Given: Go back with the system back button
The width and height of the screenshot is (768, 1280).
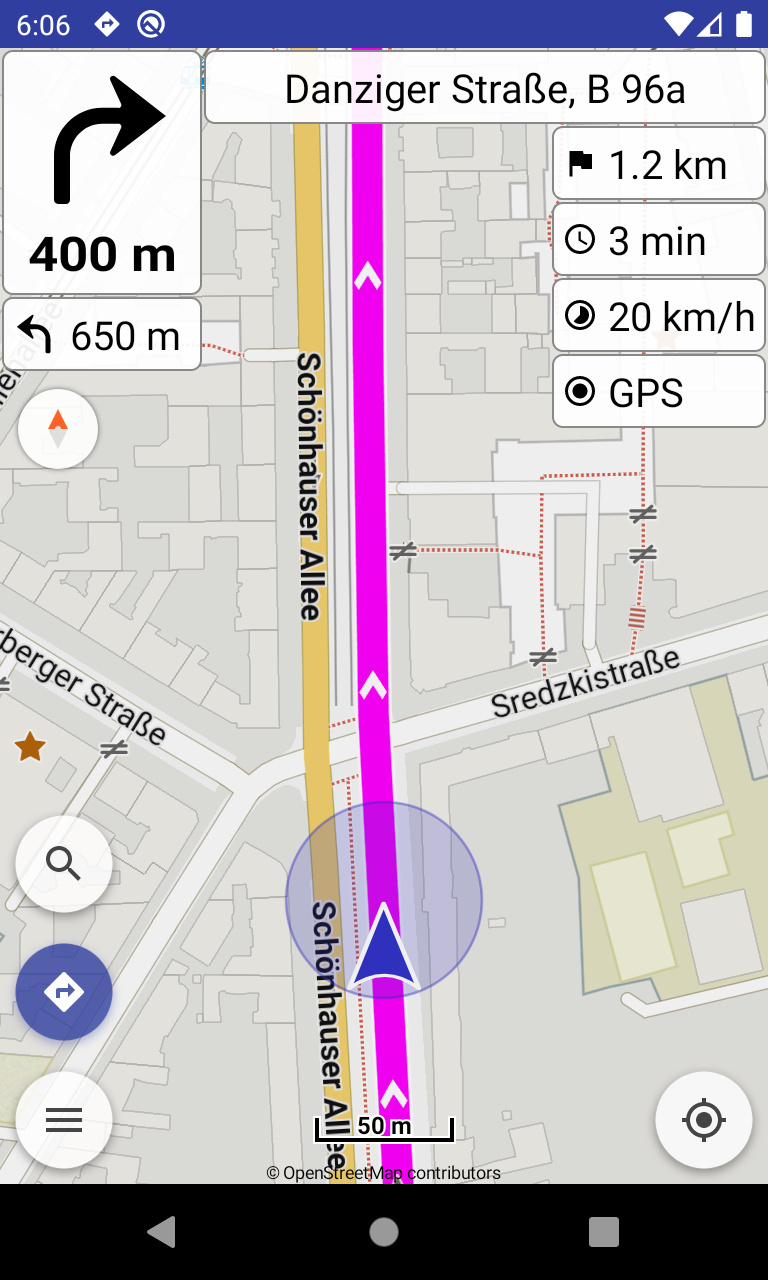Looking at the screenshot, I should [162, 1232].
